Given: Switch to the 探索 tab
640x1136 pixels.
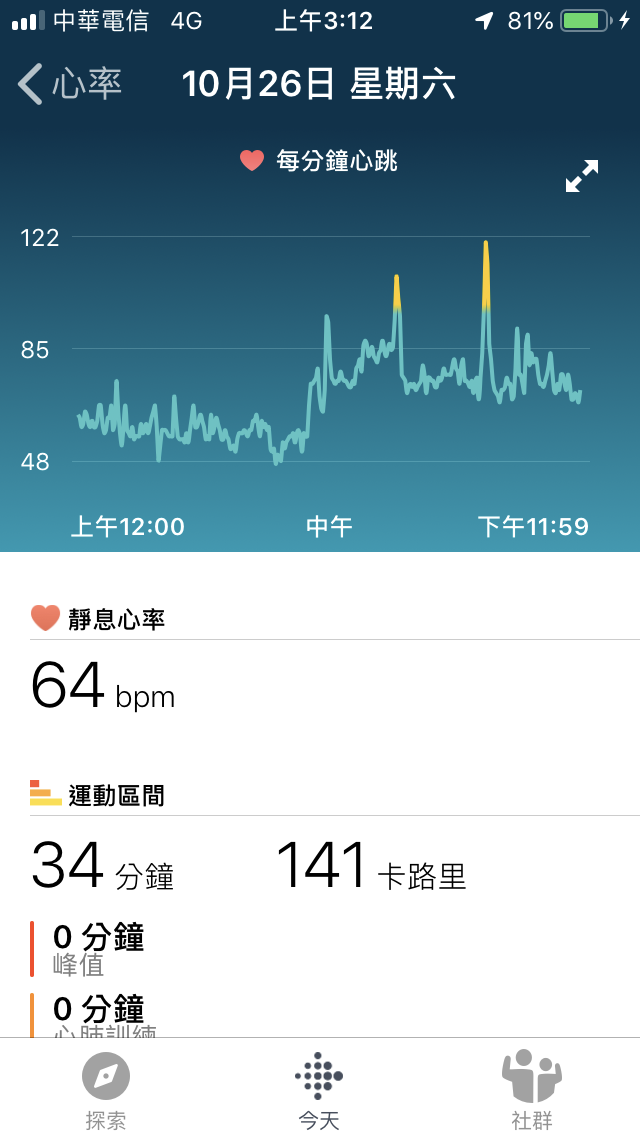Looking at the screenshot, I should 106,1090.
